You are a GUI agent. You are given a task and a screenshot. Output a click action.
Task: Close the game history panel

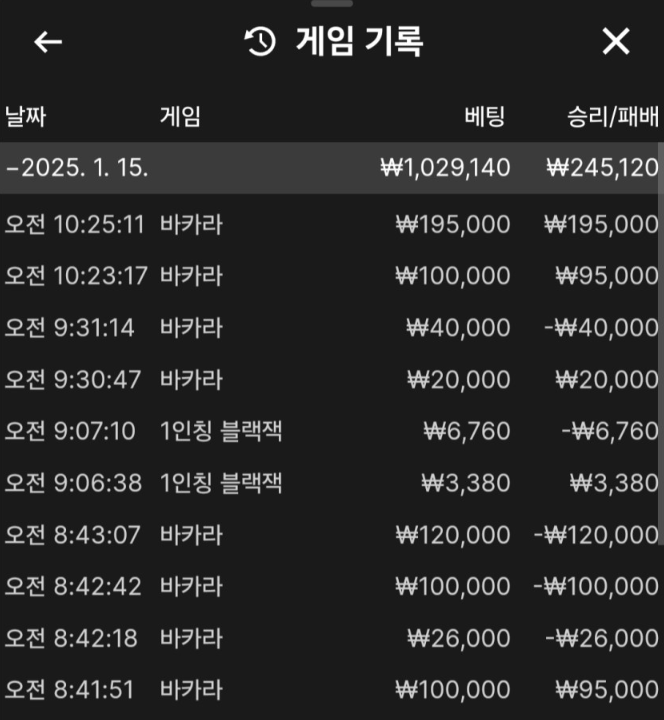(x=616, y=42)
